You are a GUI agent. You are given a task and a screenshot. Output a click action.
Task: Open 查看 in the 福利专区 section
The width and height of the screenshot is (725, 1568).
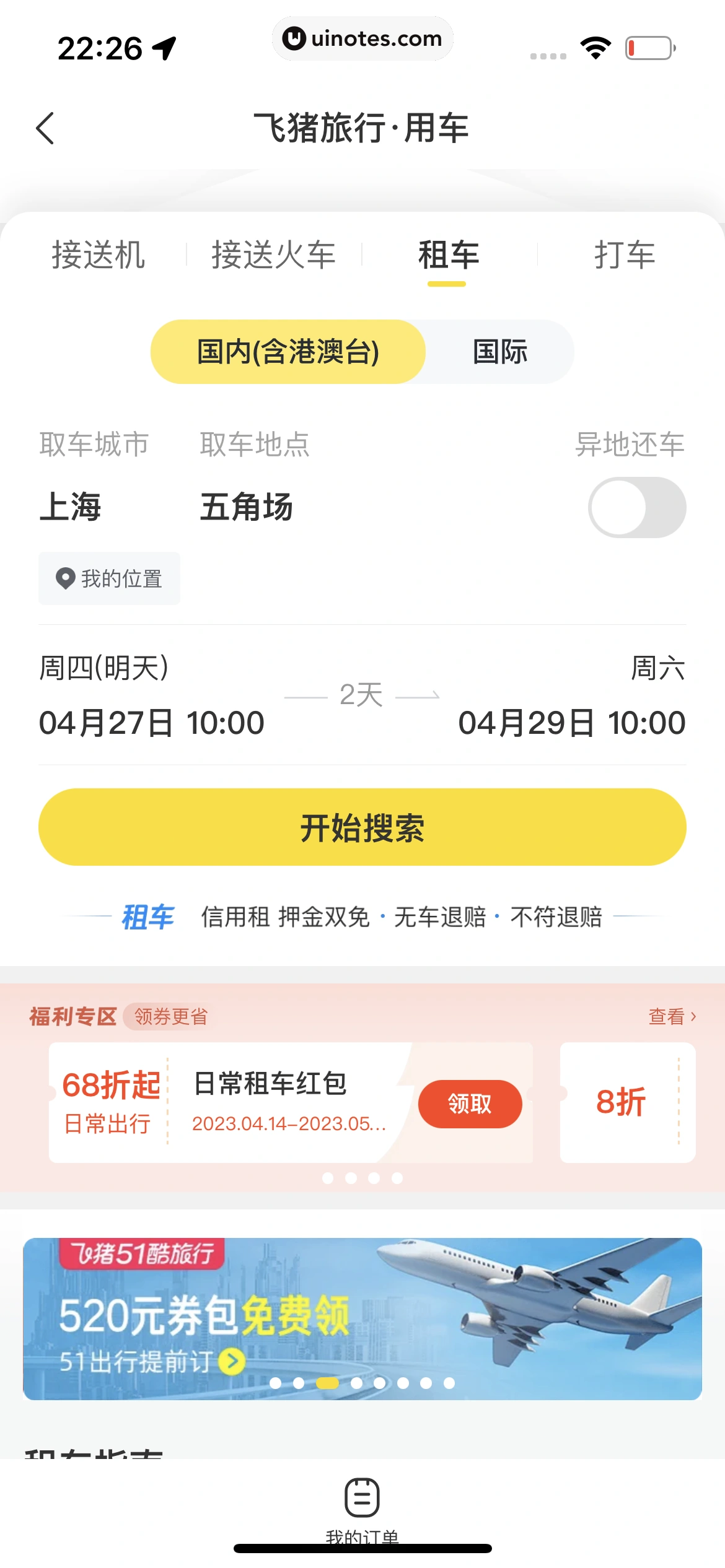(672, 1016)
